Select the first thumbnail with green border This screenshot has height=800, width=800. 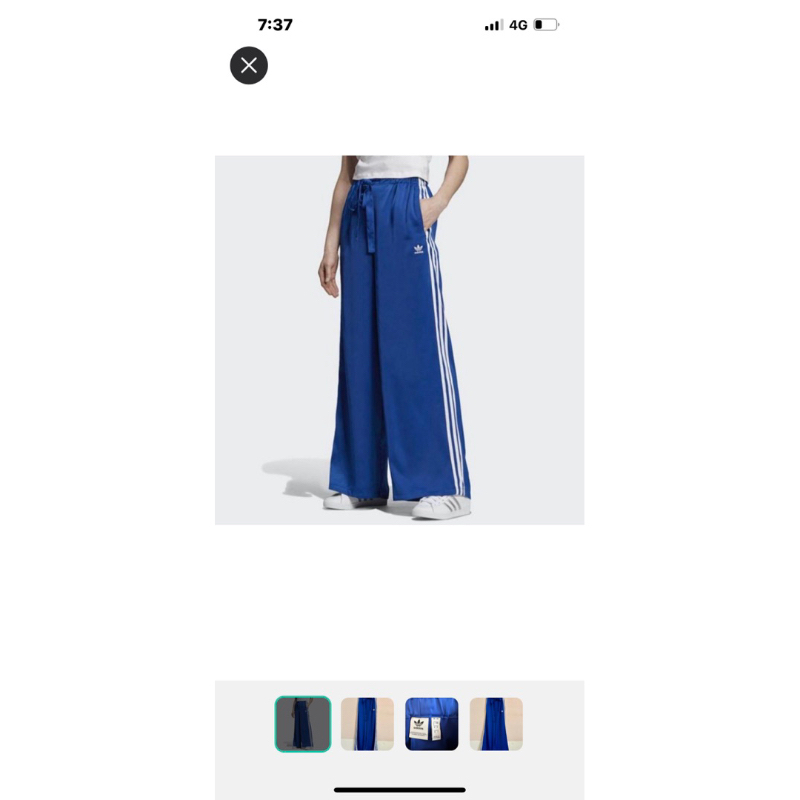[x=303, y=724]
